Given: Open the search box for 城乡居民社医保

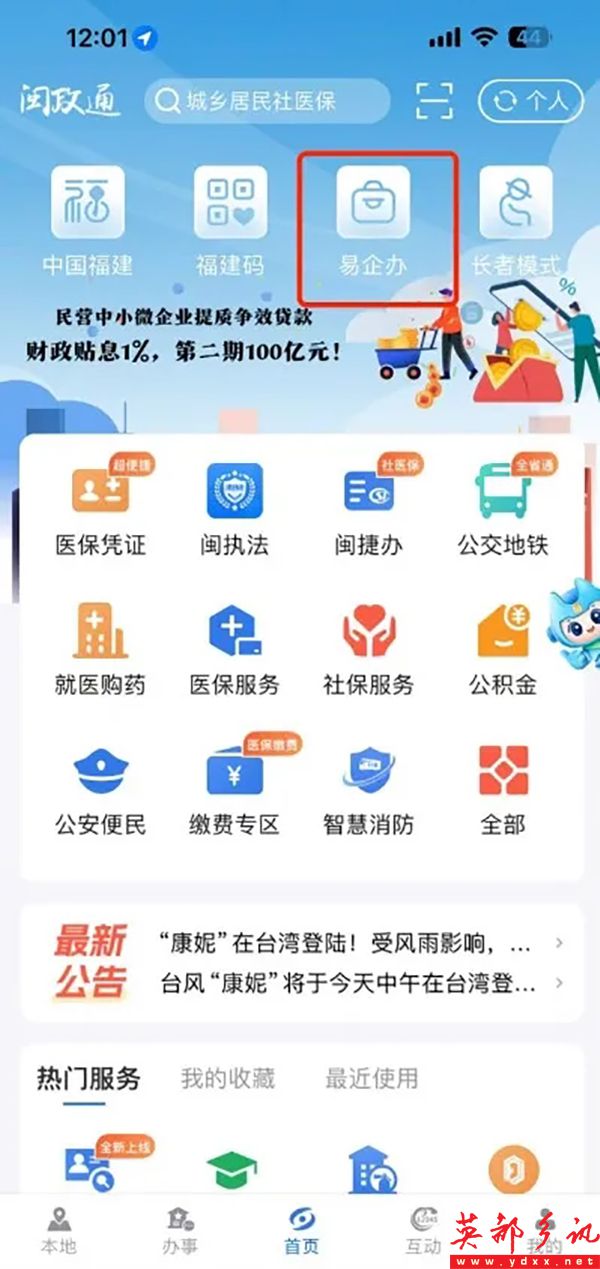Looking at the screenshot, I should (268, 101).
